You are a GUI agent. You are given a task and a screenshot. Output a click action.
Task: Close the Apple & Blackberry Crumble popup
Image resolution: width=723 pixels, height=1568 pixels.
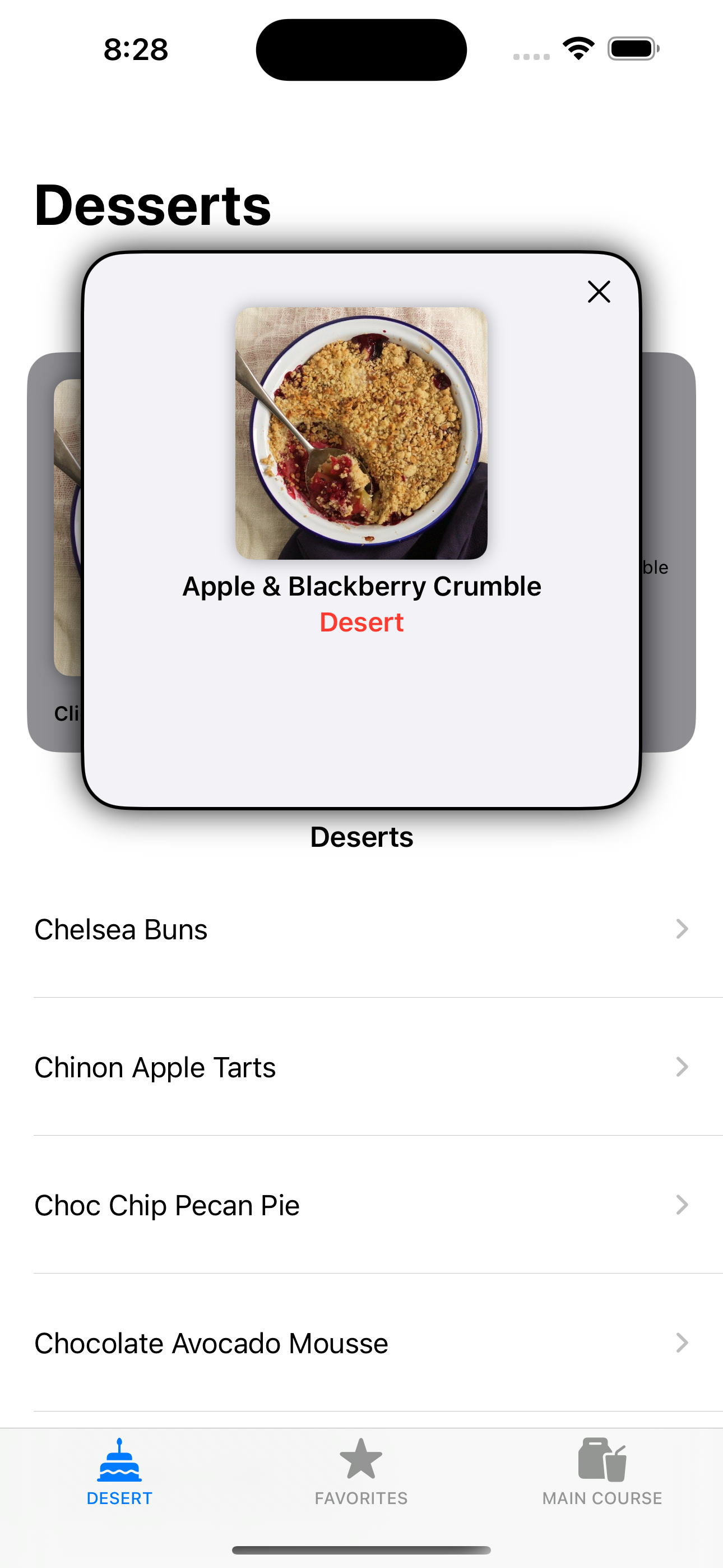(599, 292)
